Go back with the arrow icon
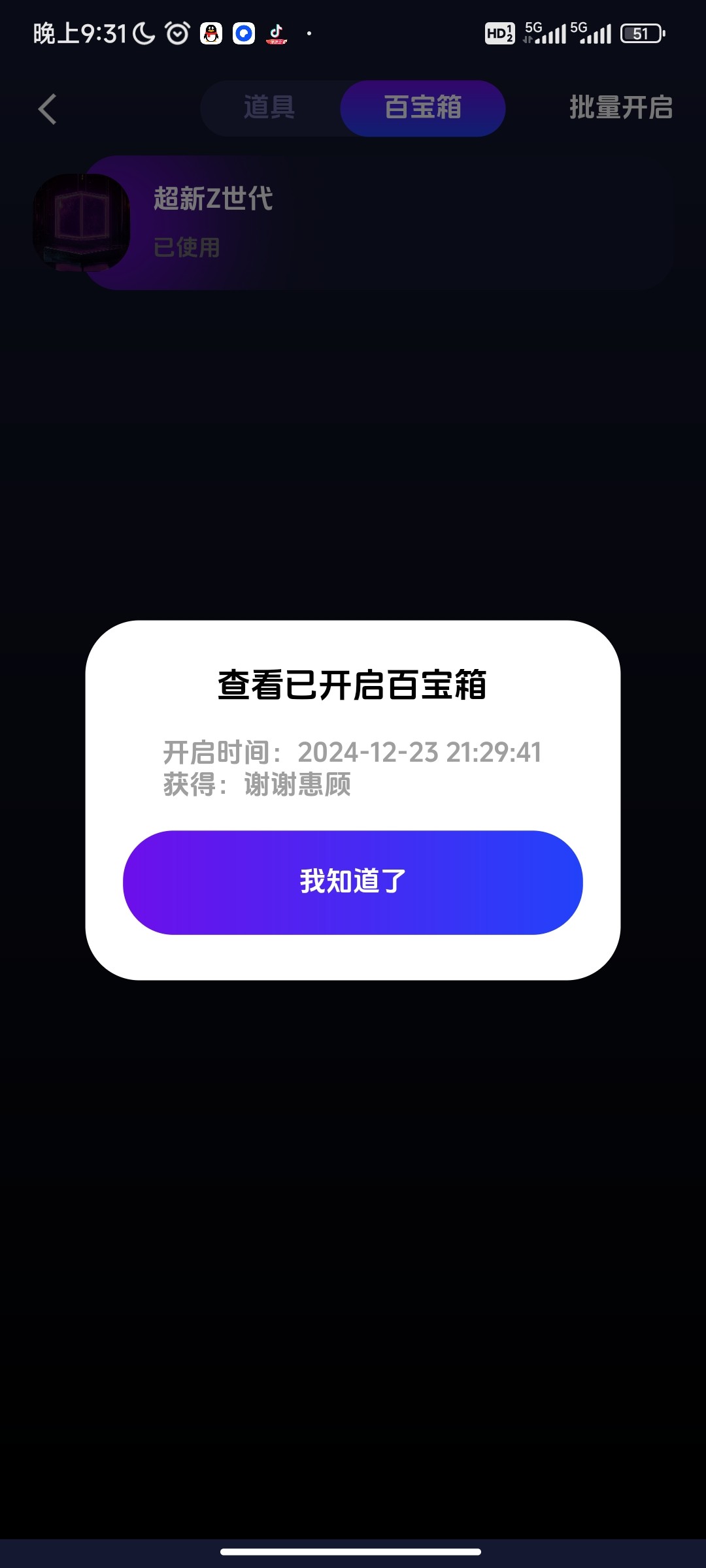This screenshot has width=706, height=1568. click(x=48, y=108)
